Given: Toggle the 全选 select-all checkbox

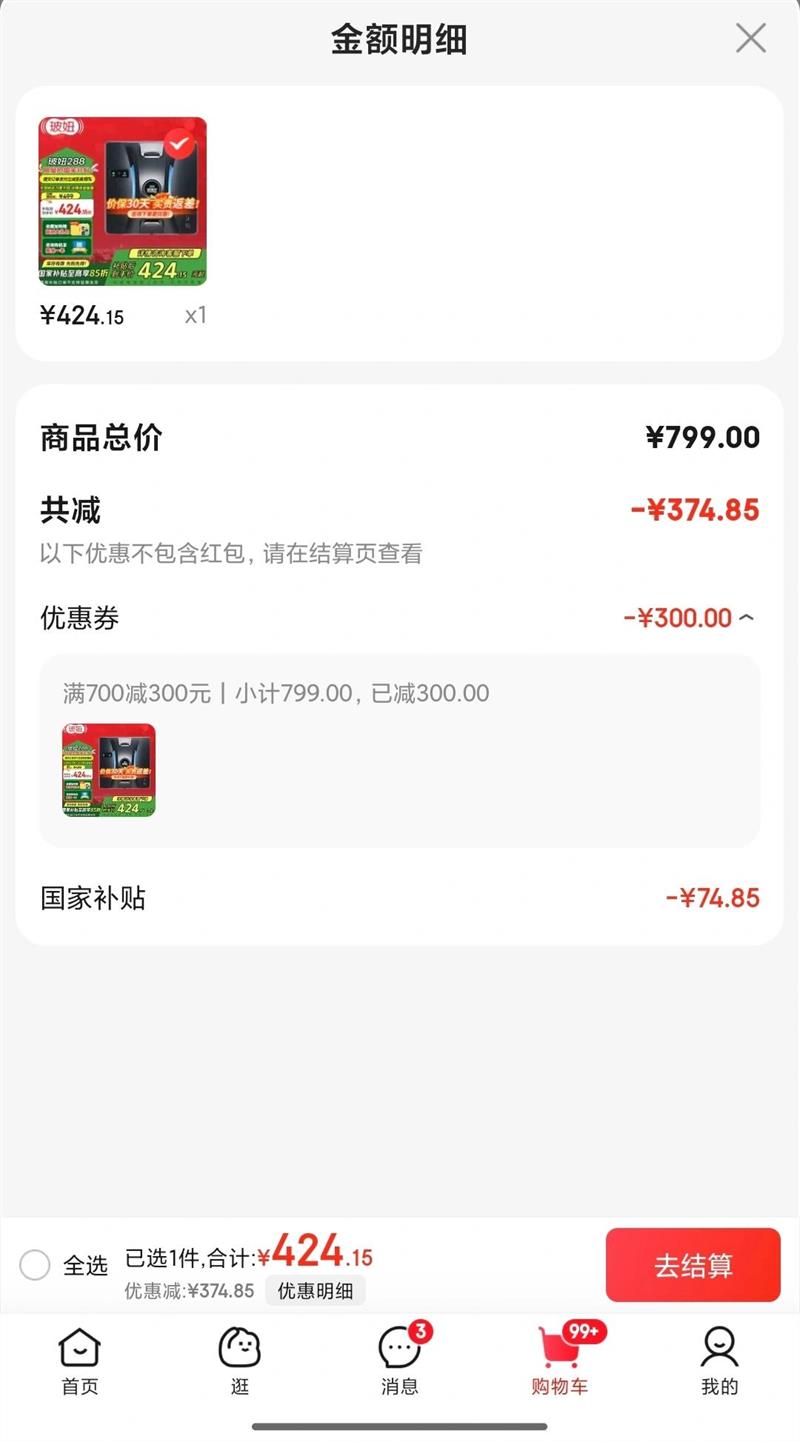Looking at the screenshot, I should (x=35, y=1265).
